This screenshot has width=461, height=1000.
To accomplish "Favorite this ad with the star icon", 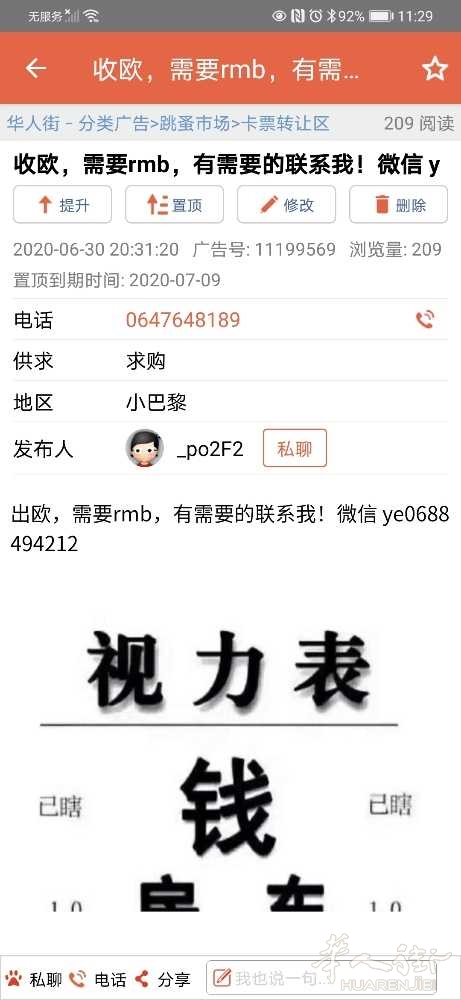I will [435, 68].
